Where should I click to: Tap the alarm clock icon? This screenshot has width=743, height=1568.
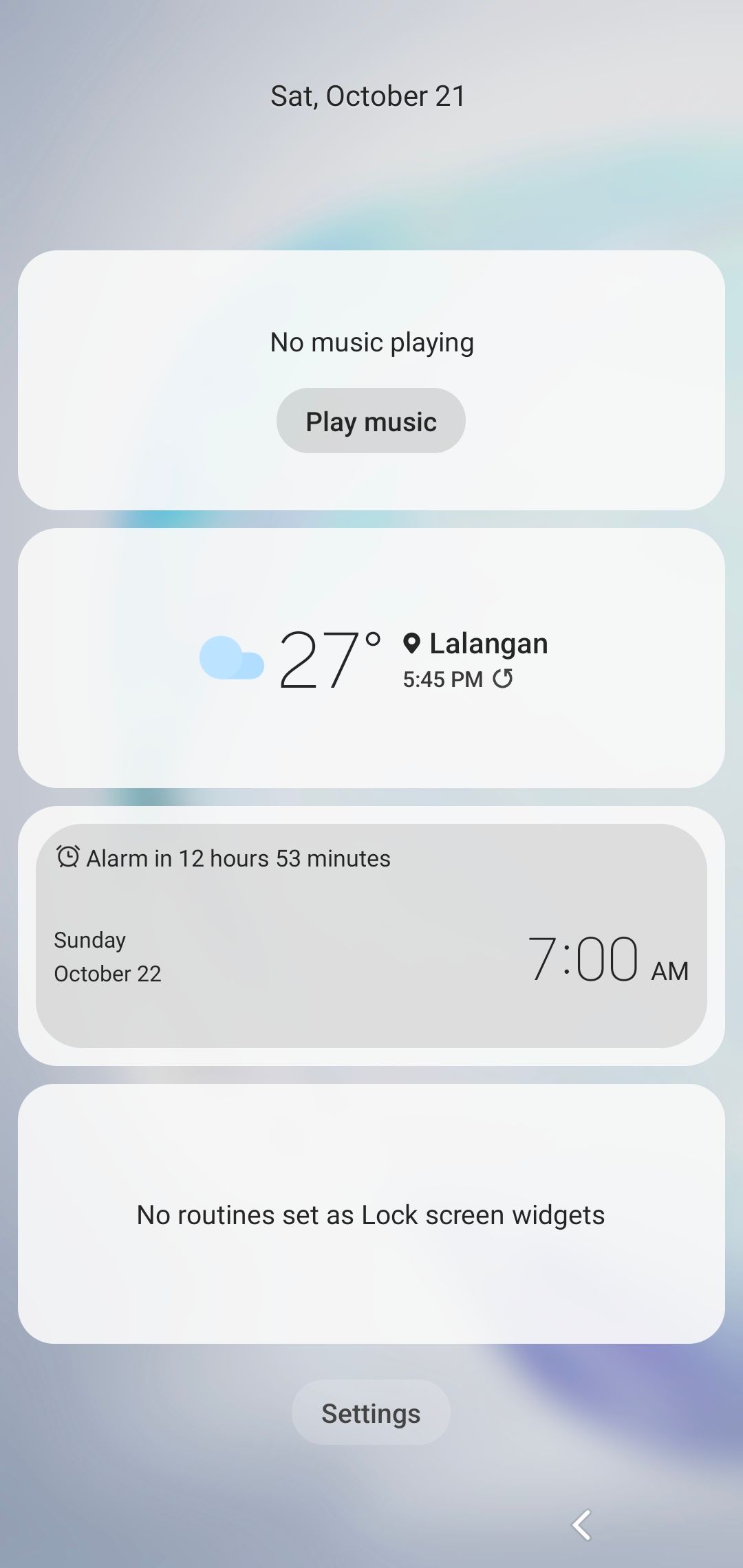pyautogui.click(x=67, y=858)
